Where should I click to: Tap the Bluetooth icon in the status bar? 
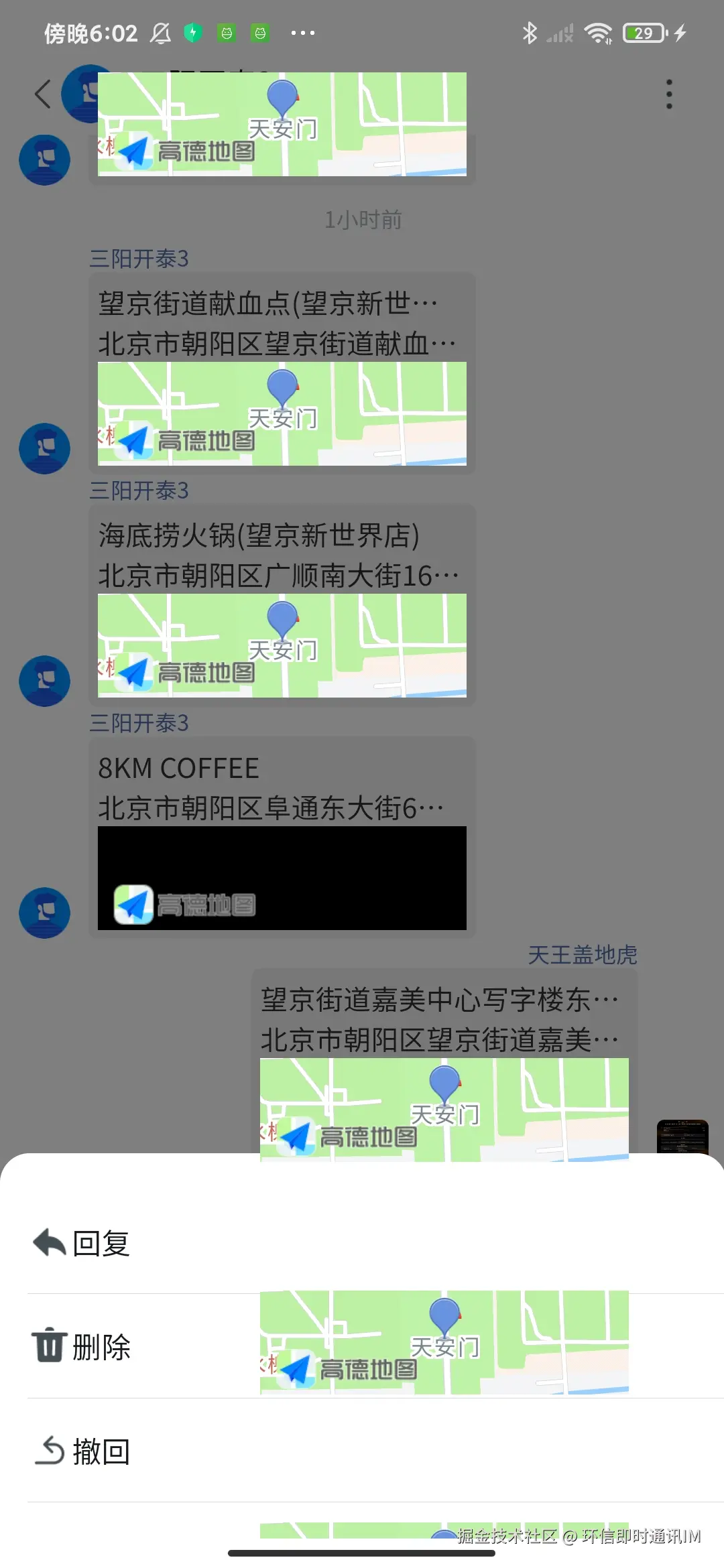coord(529,32)
